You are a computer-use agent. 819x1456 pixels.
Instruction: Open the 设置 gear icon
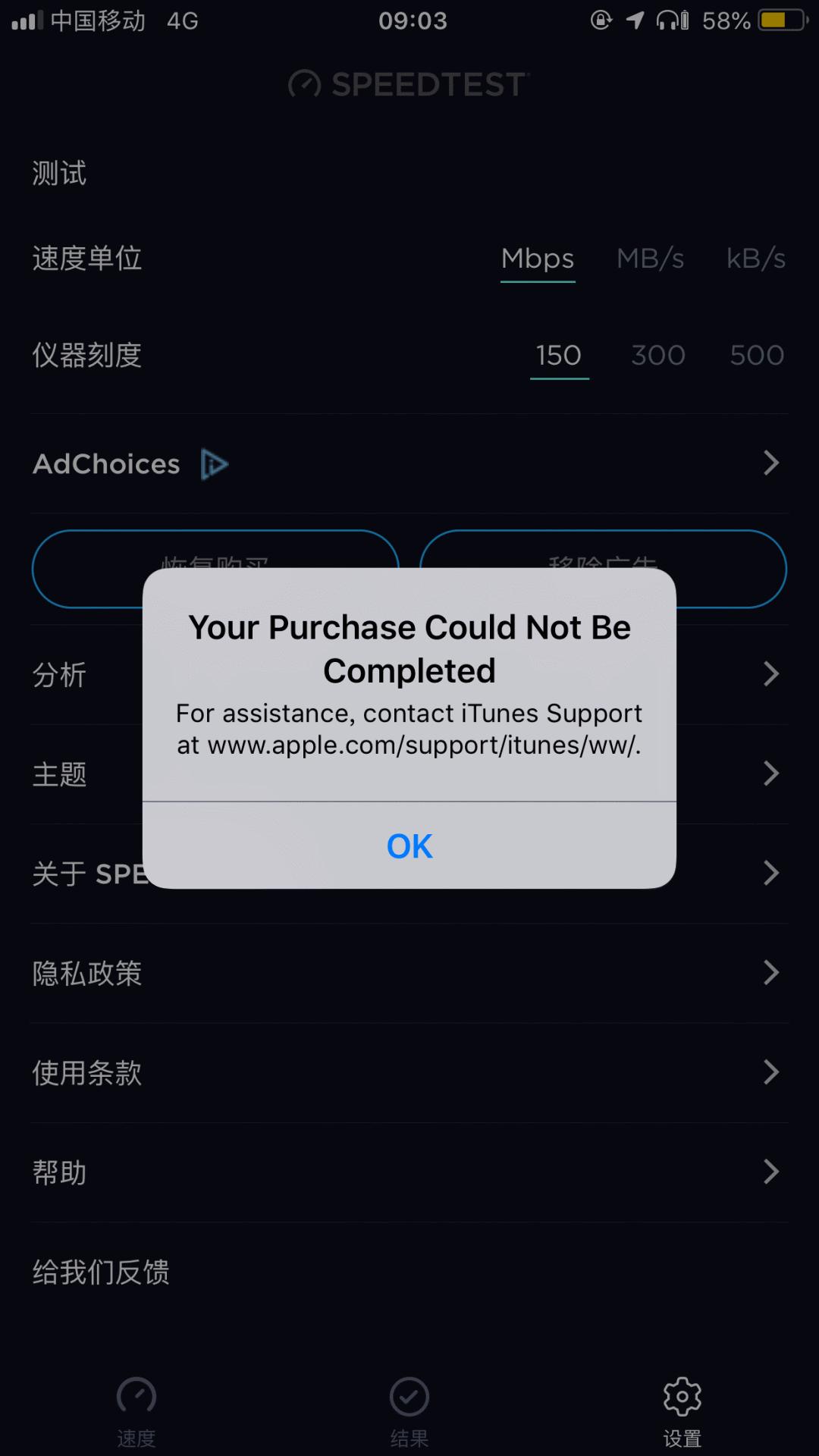(x=681, y=1395)
